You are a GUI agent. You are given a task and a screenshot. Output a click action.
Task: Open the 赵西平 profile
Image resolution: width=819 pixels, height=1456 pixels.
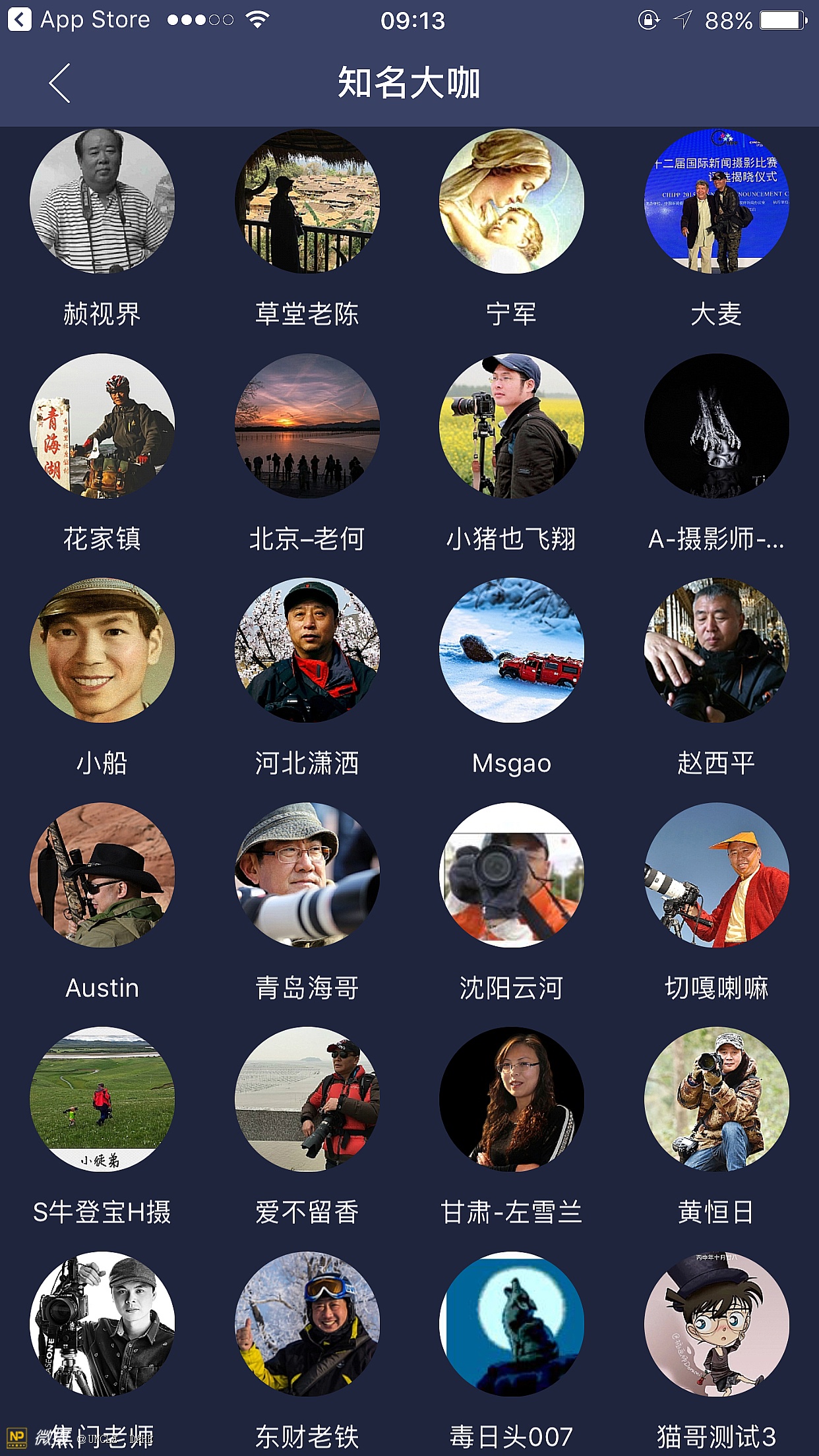click(717, 651)
